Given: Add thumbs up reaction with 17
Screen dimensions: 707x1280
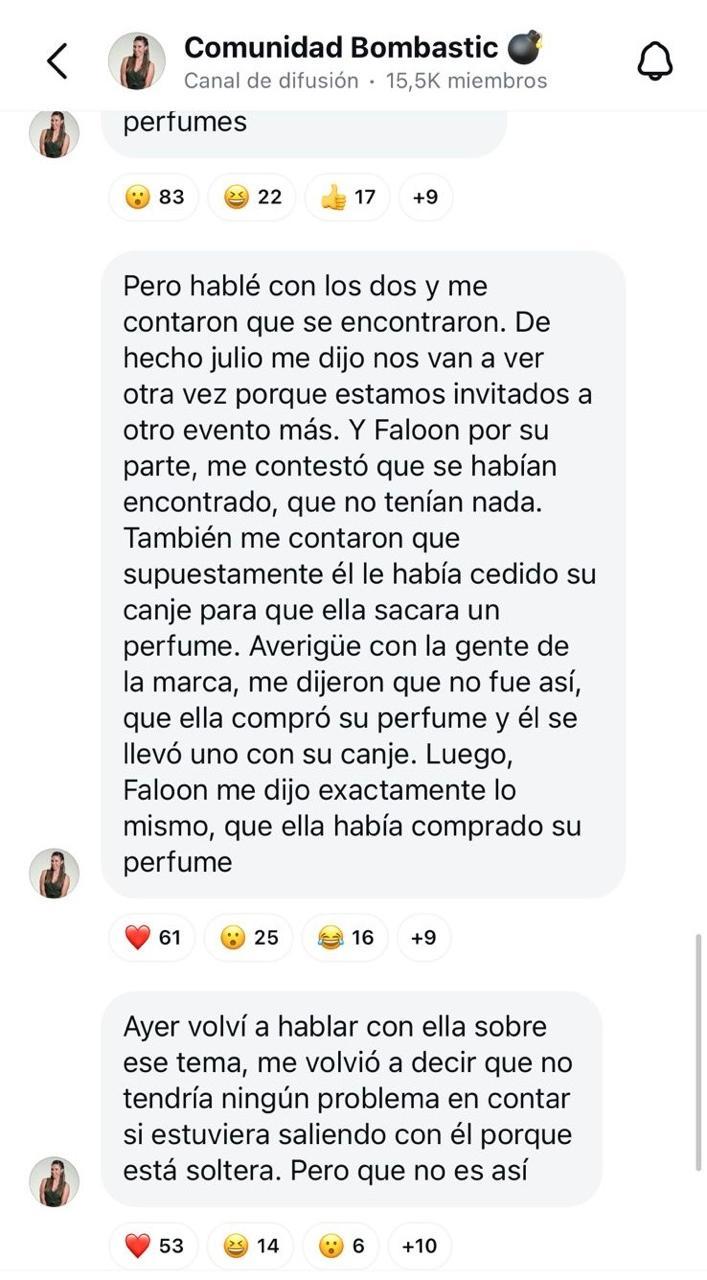Looking at the screenshot, I should point(347,197).
